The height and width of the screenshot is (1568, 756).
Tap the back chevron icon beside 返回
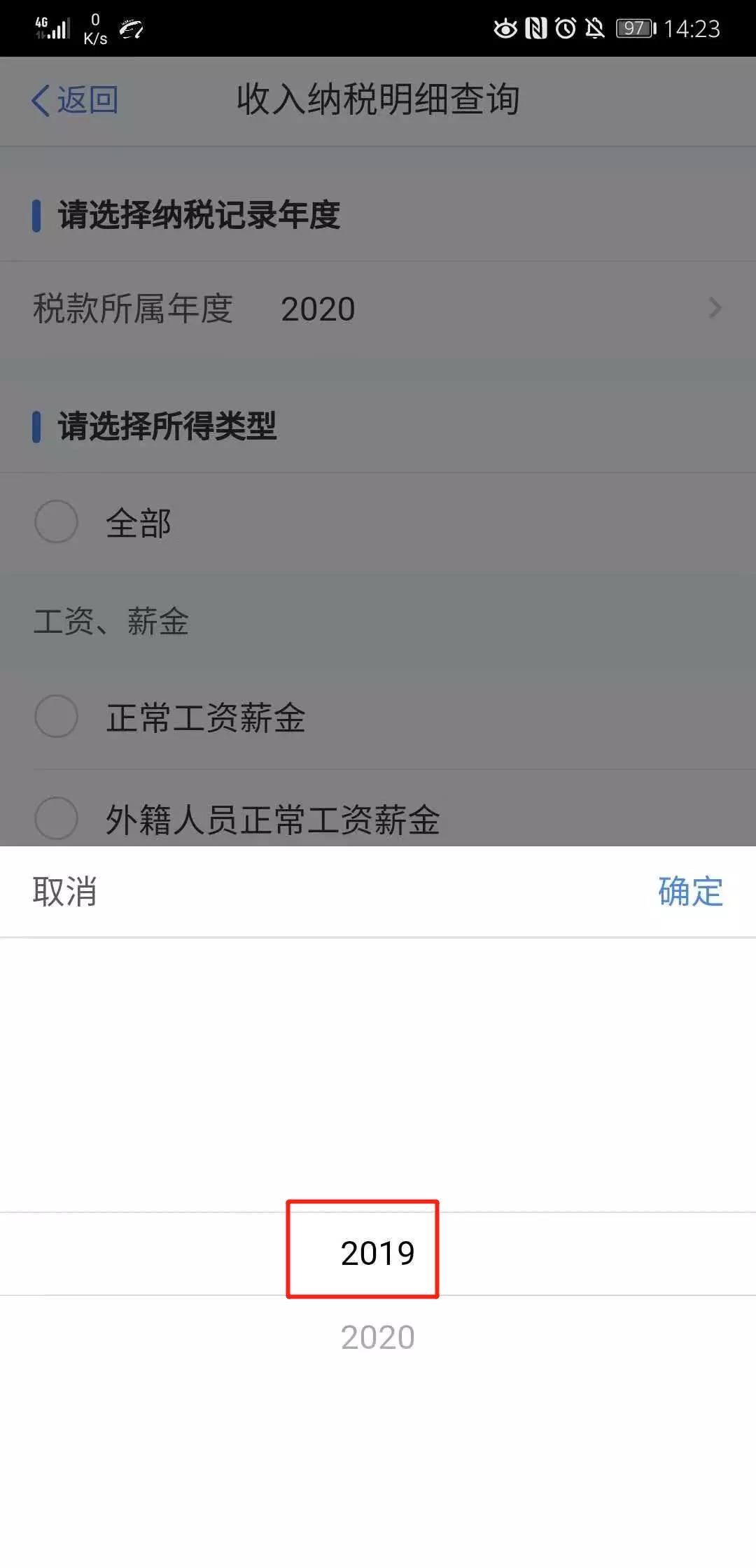(42, 99)
